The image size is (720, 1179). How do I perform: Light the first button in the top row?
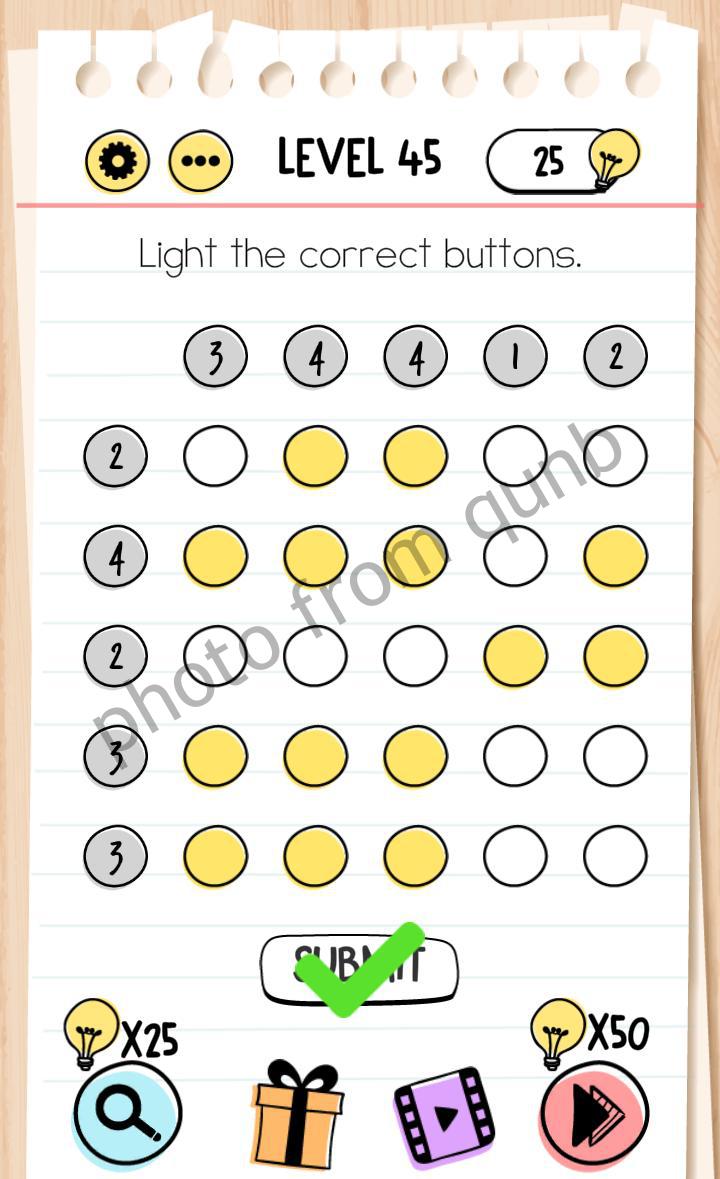point(216,456)
